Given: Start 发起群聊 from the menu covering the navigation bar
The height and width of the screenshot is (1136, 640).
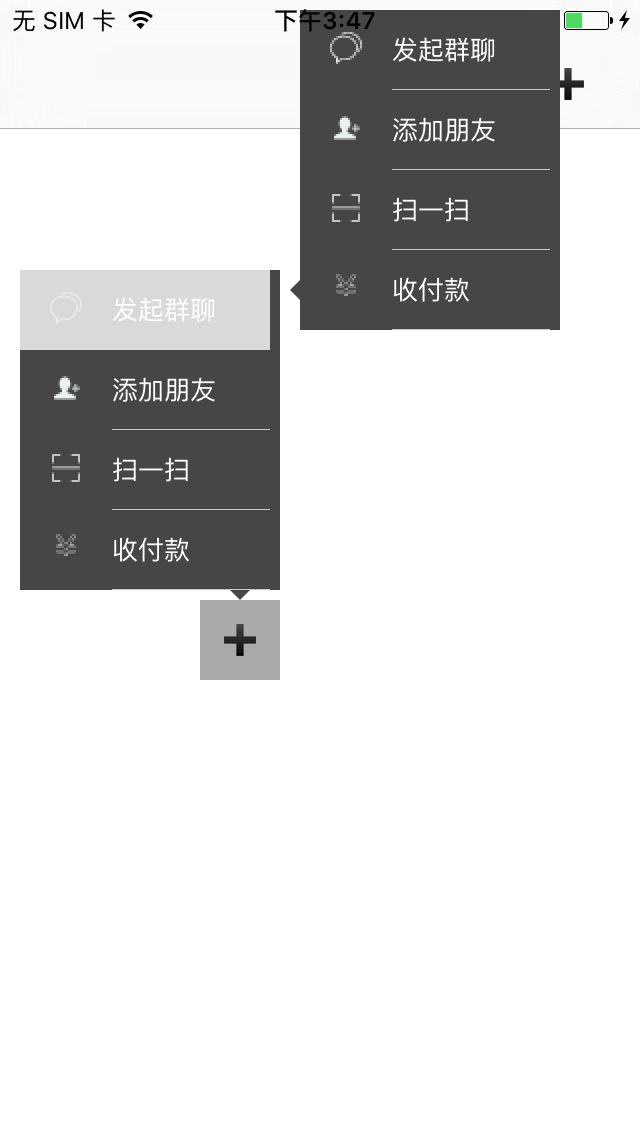Looking at the screenshot, I should pyautogui.click(x=430, y=50).
